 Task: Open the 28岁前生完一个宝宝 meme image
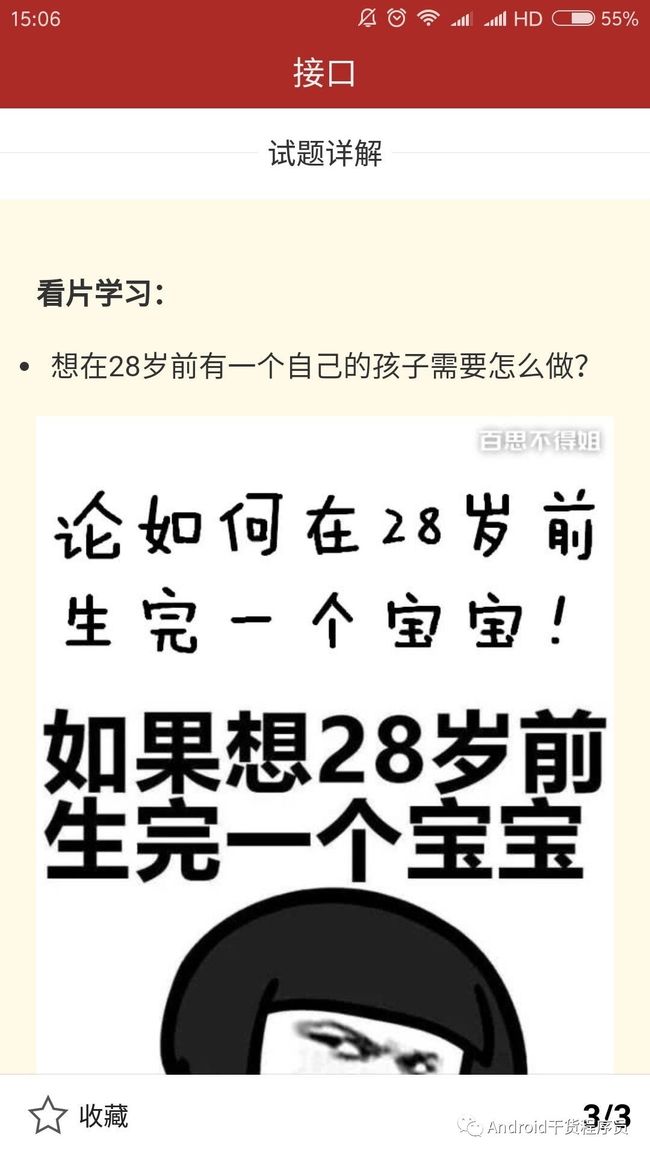pos(325,745)
